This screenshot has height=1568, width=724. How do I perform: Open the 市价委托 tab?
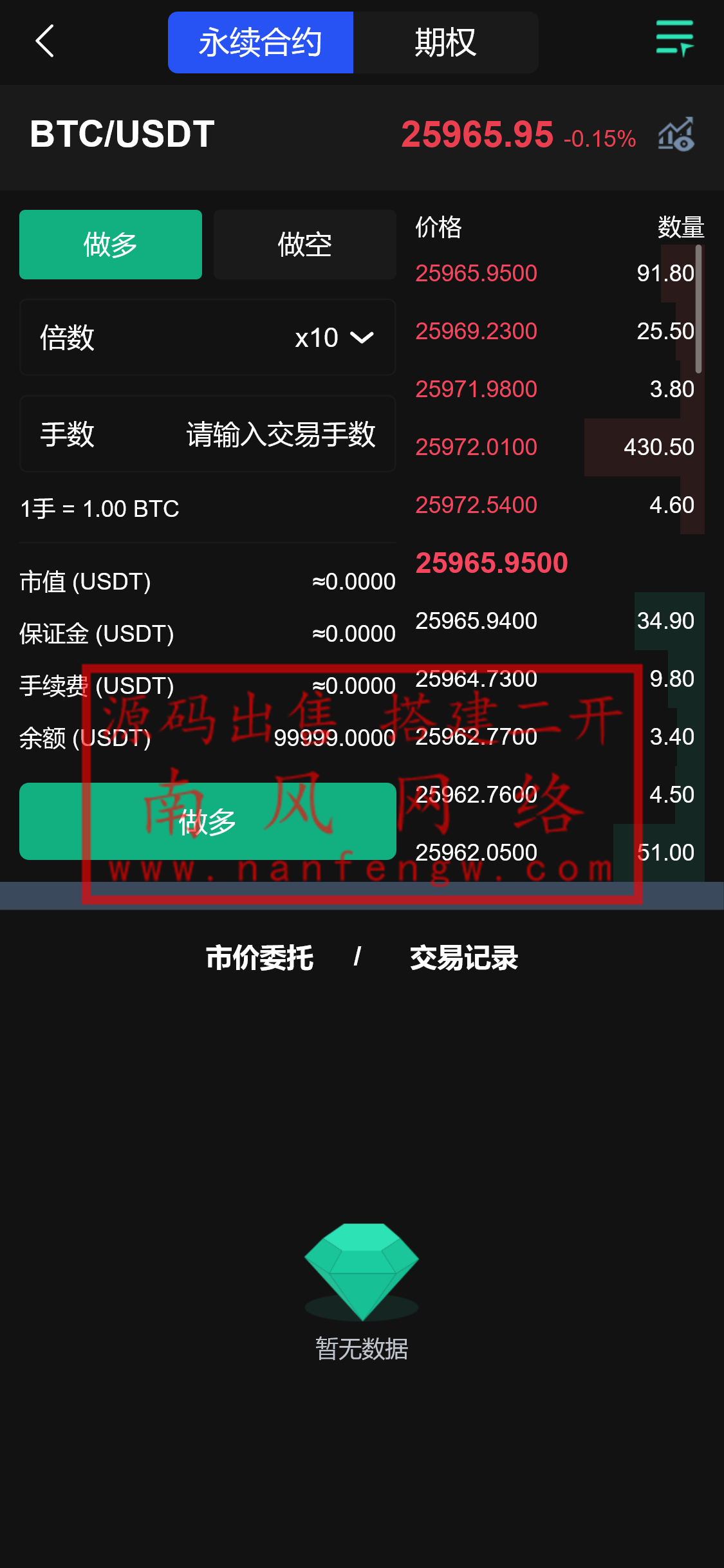(259, 958)
